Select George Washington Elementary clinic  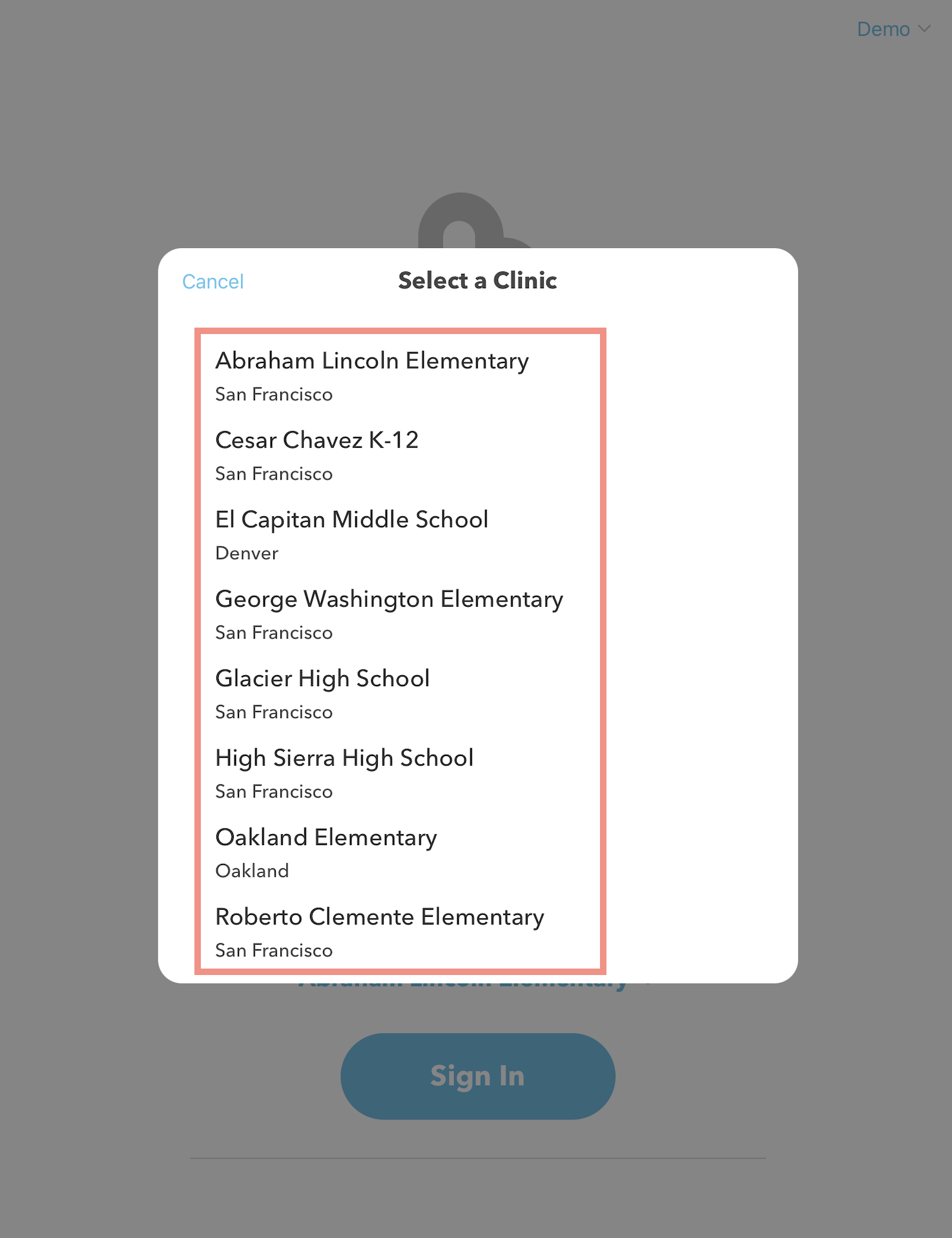pos(389,614)
